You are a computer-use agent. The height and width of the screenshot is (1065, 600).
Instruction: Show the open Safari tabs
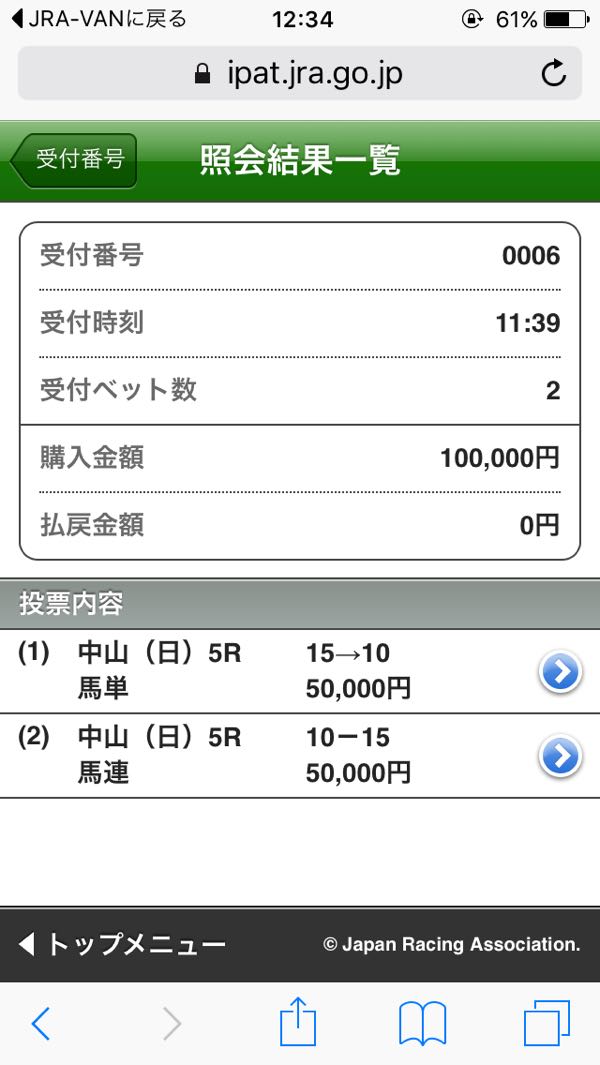547,1023
